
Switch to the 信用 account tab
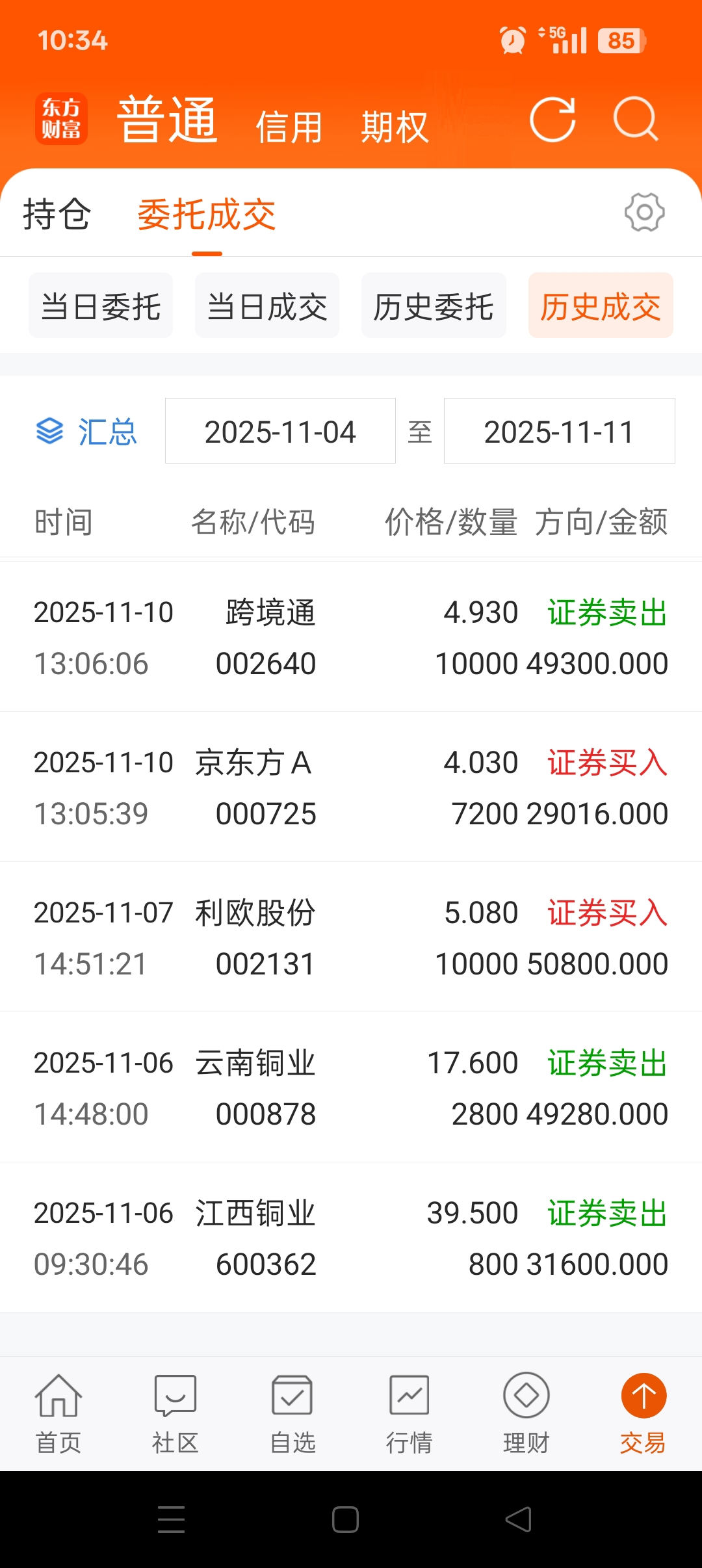click(x=289, y=127)
